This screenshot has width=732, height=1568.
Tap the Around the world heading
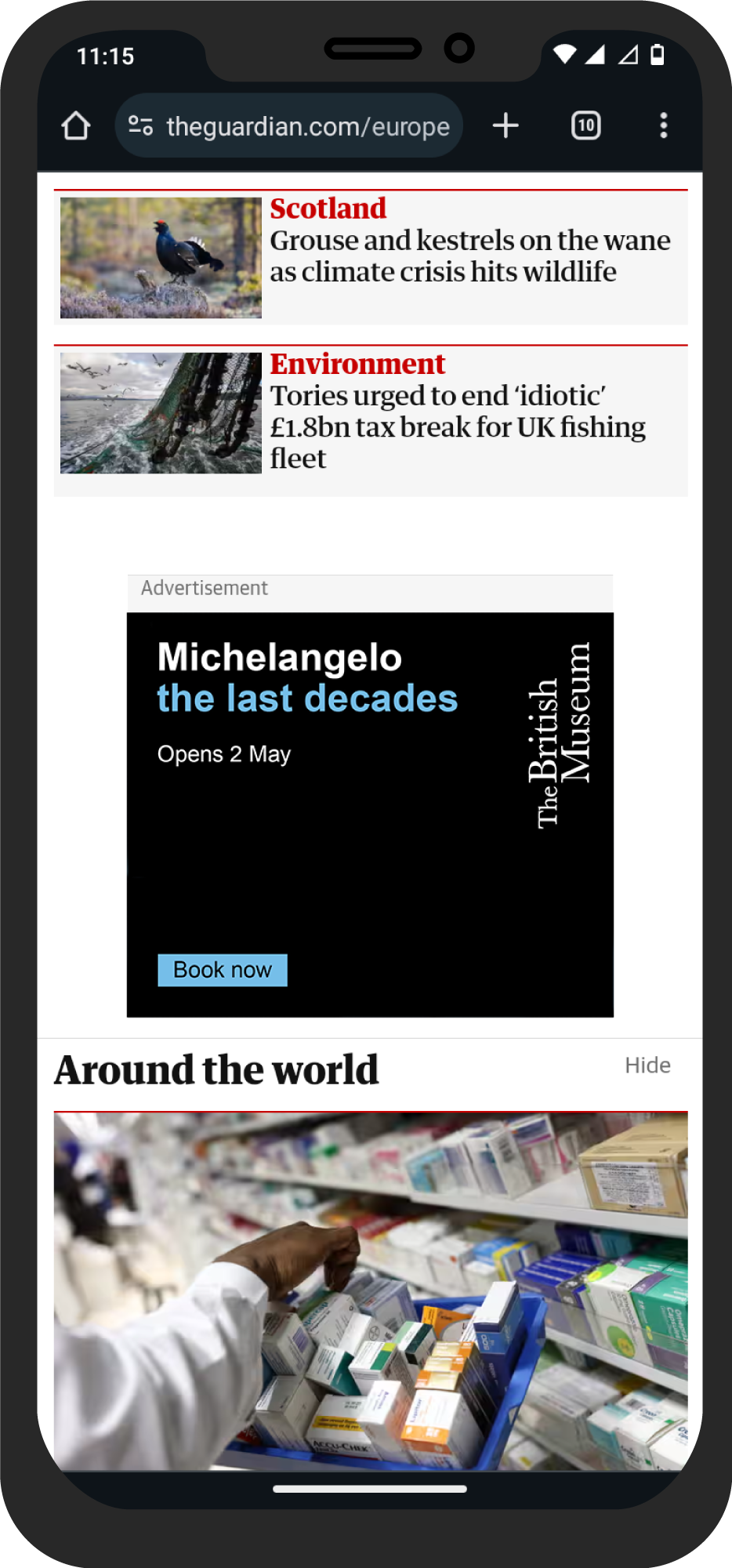pos(216,1069)
